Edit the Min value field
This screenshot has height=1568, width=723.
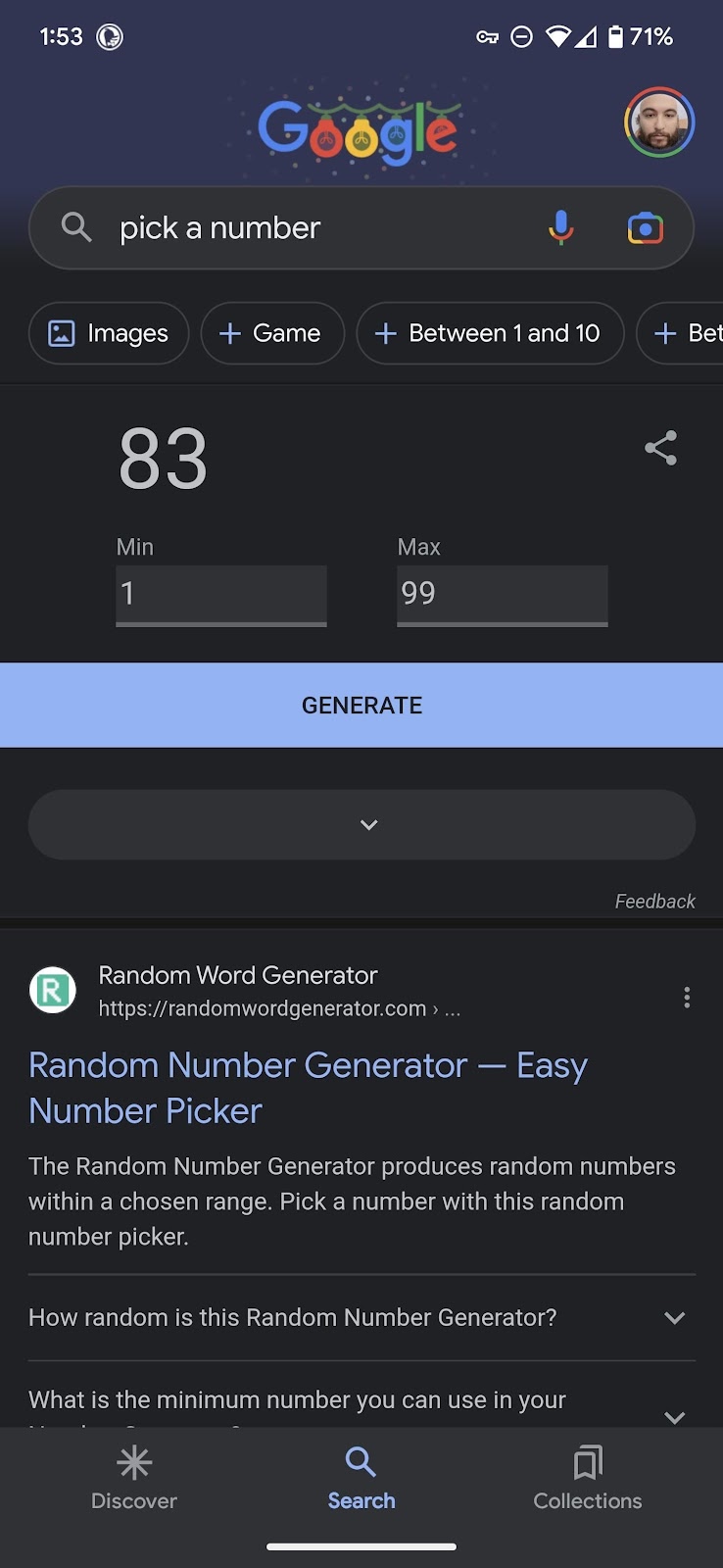point(221,594)
